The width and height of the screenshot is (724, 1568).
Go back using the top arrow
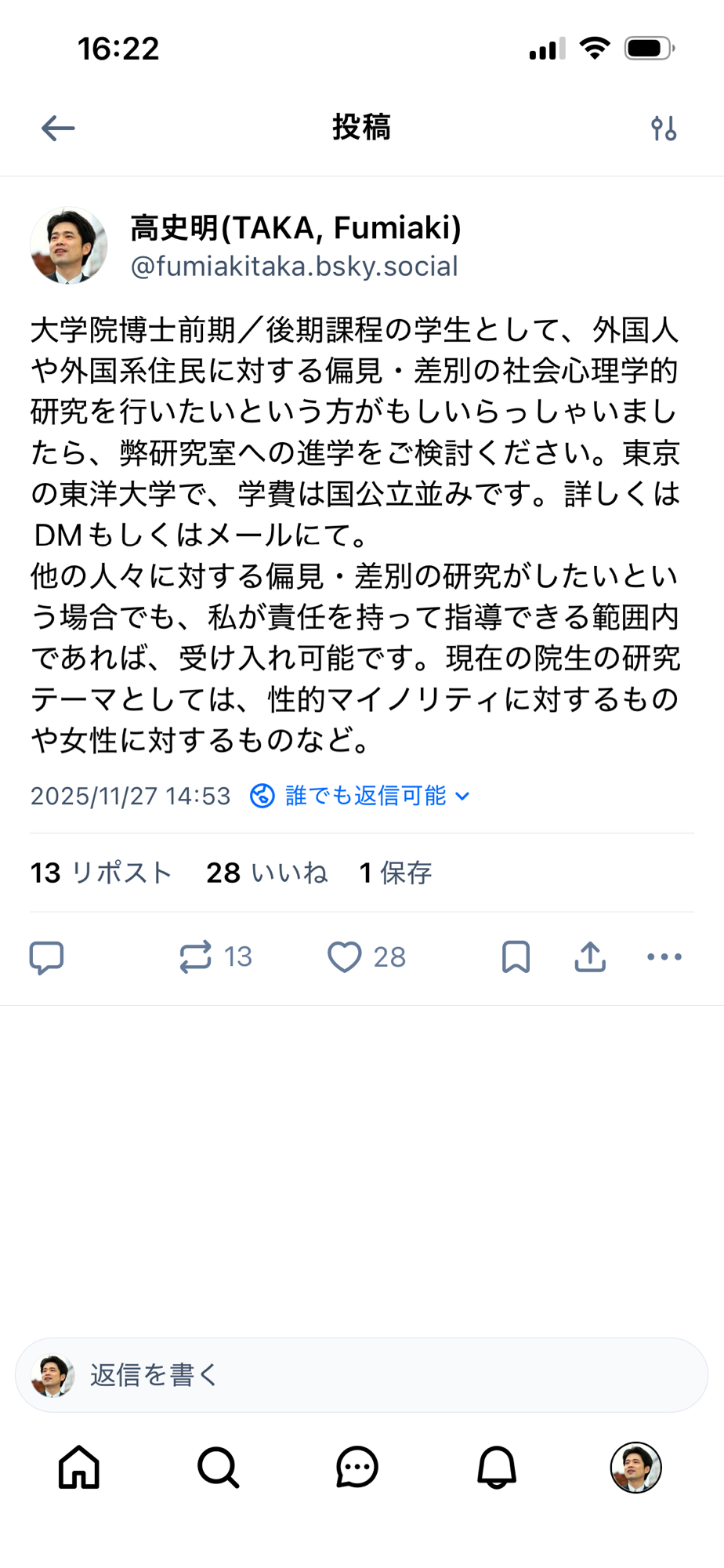coord(58,128)
